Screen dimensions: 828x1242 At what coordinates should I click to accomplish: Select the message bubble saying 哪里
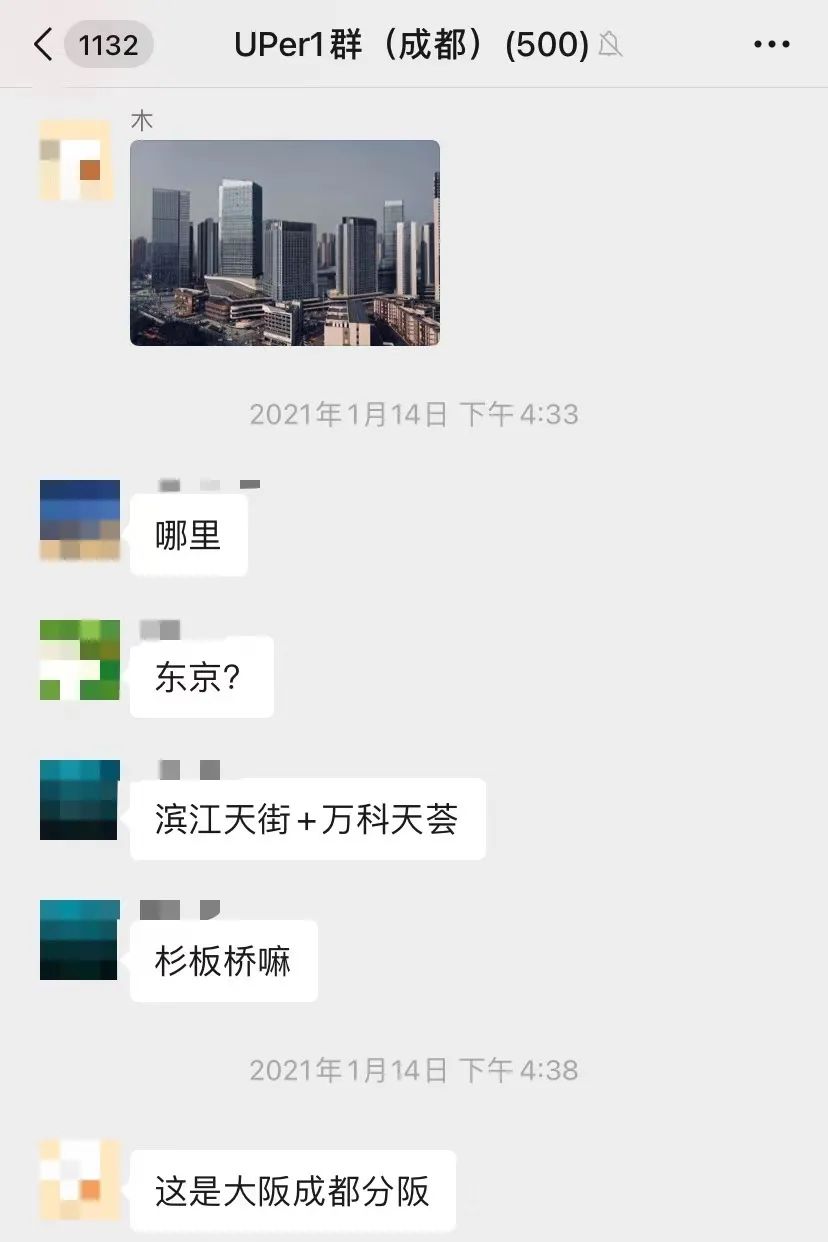[x=188, y=535]
